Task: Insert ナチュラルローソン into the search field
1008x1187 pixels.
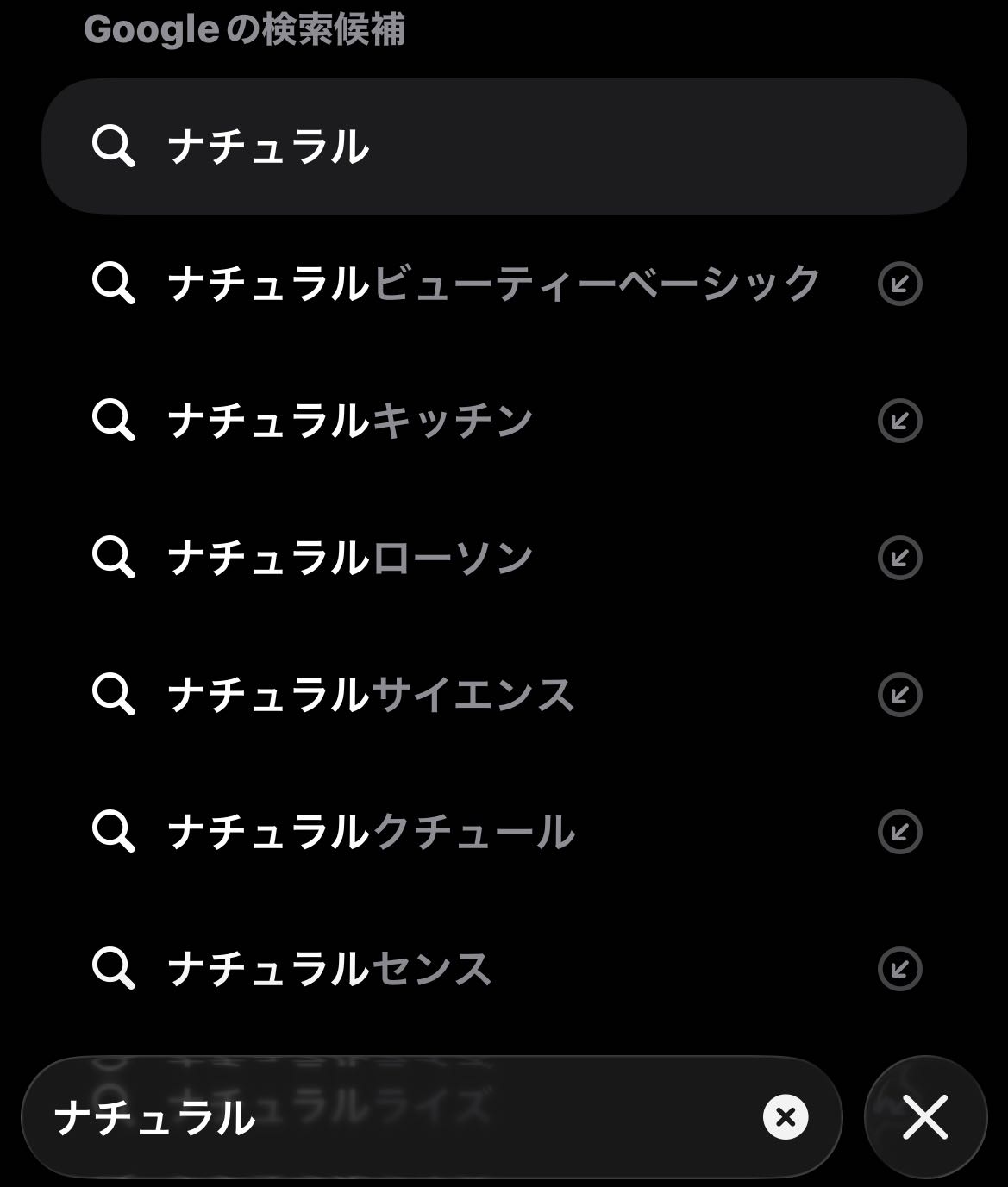Action: point(899,558)
